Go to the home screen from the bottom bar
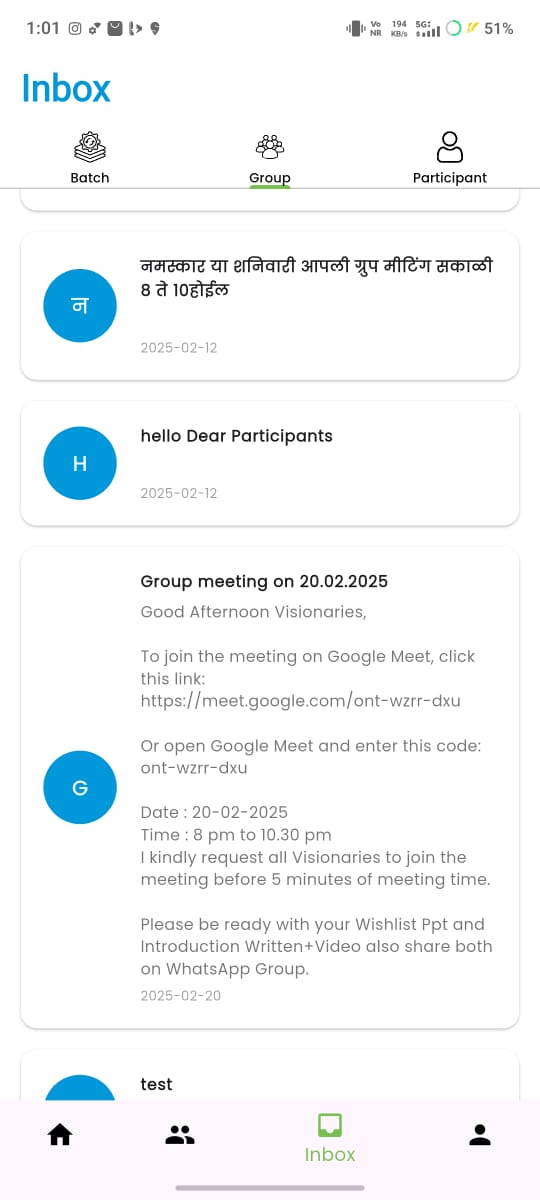 click(60, 1134)
